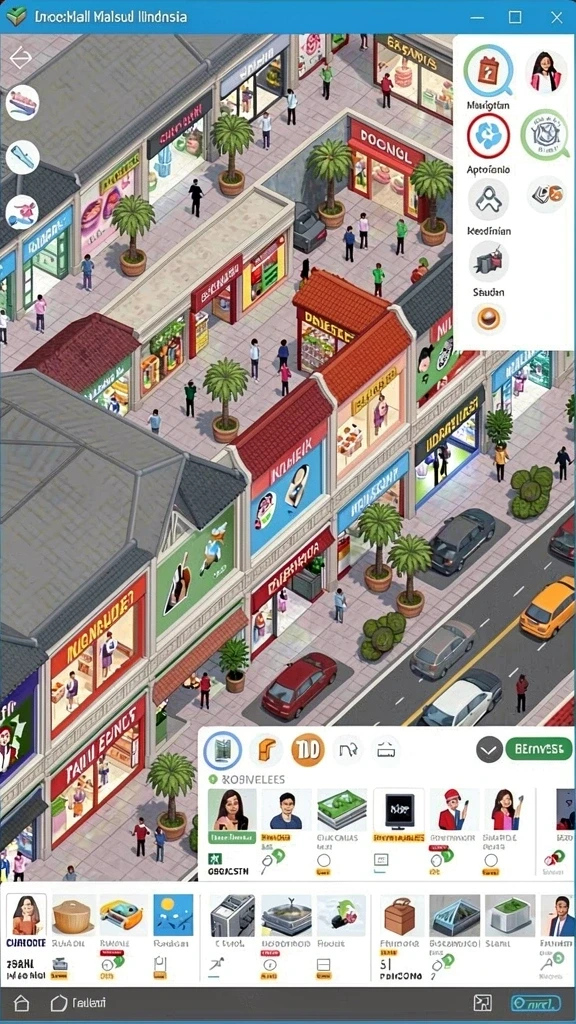Open the green badge icon in the side panel
Viewport: 576px width, 1024px height.
point(545,134)
